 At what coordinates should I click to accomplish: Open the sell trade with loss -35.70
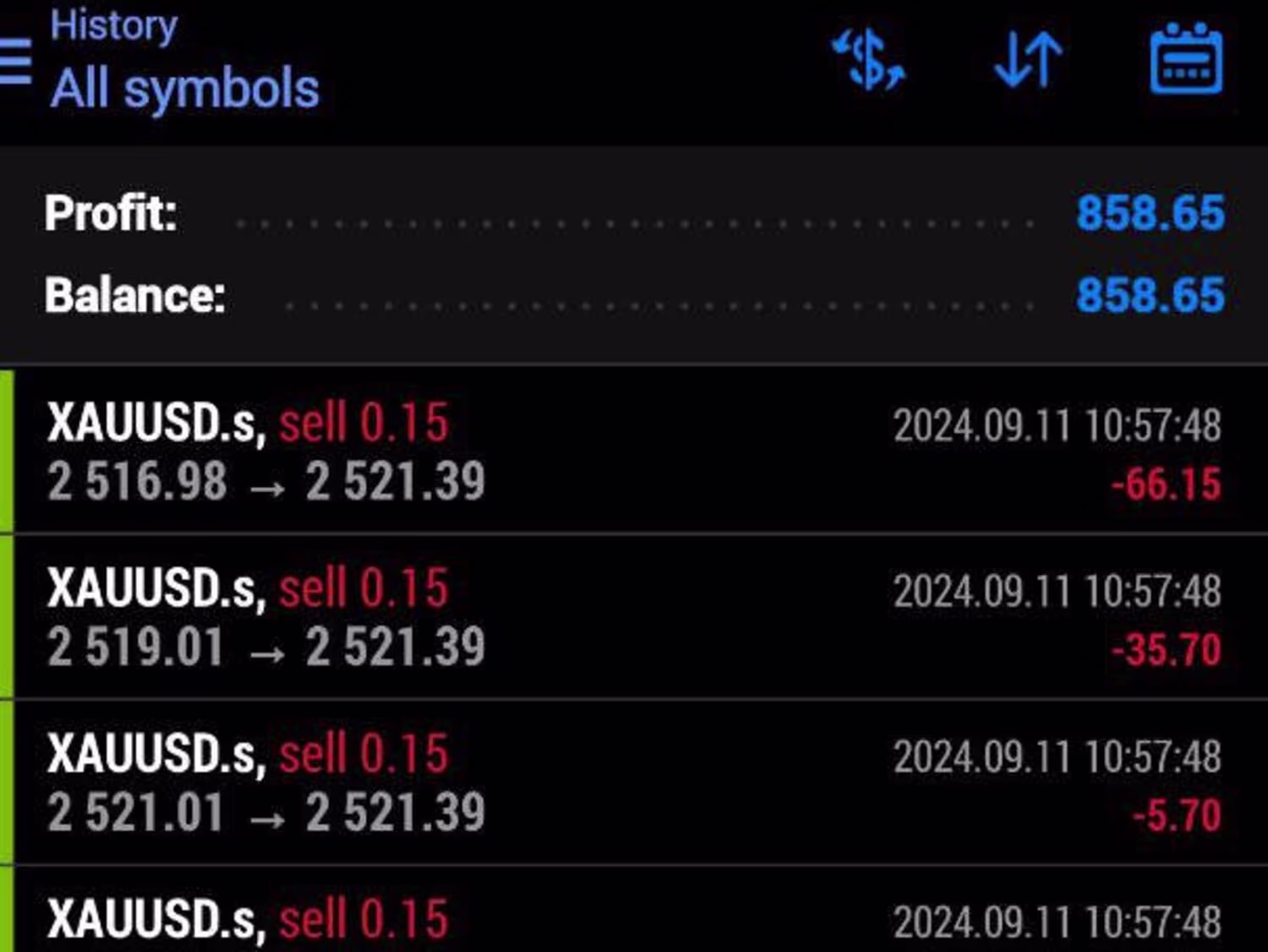click(634, 617)
